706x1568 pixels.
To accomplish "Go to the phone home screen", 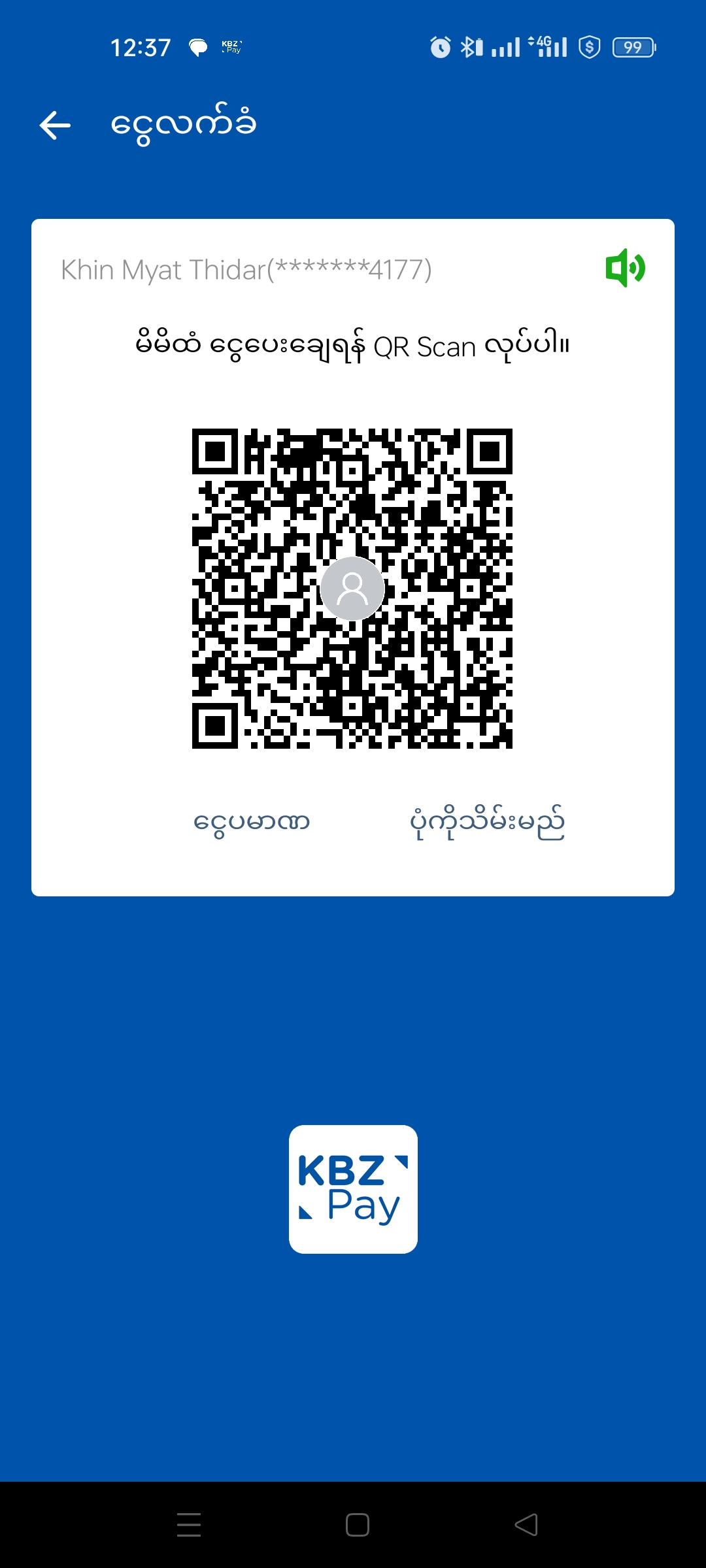I will pyautogui.click(x=357, y=1525).
